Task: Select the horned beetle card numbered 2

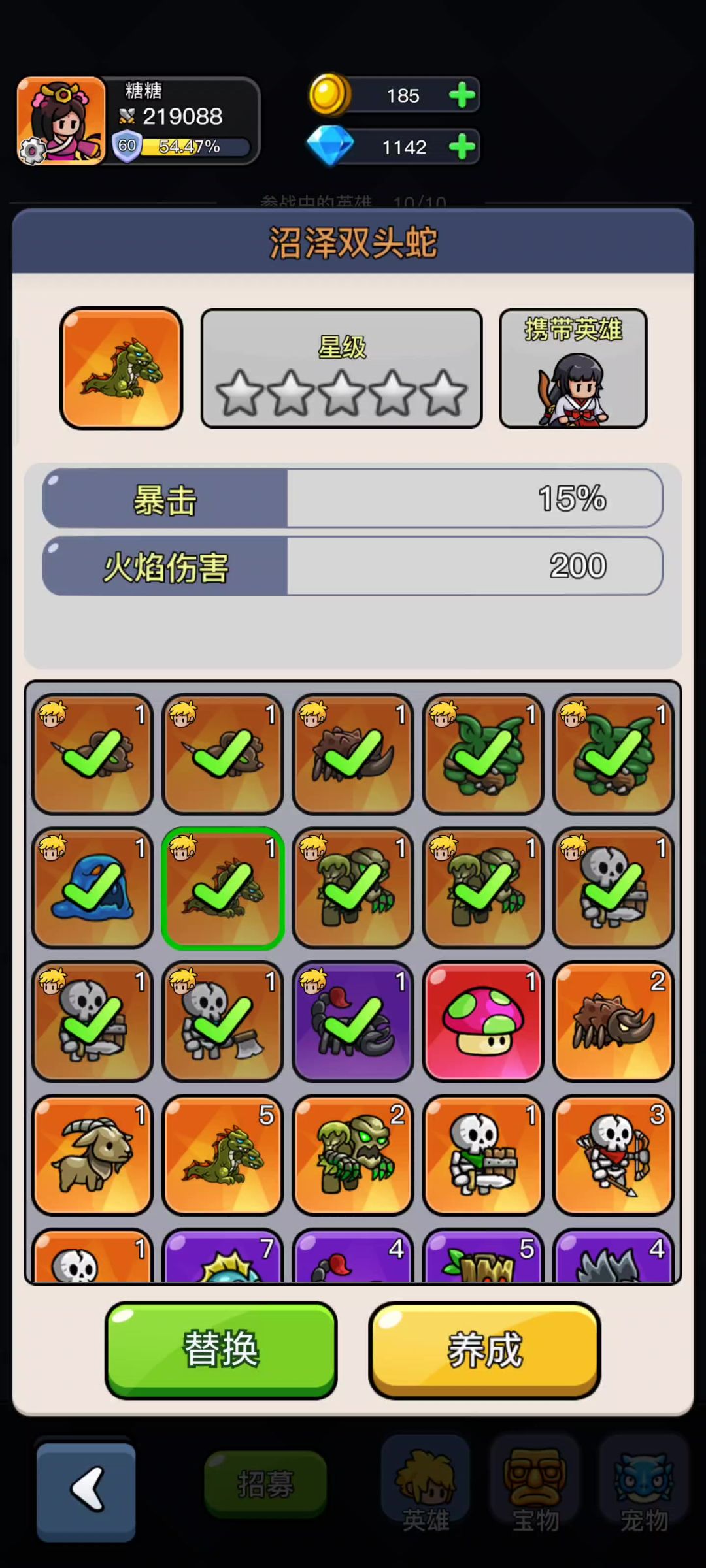Action: [613, 1021]
